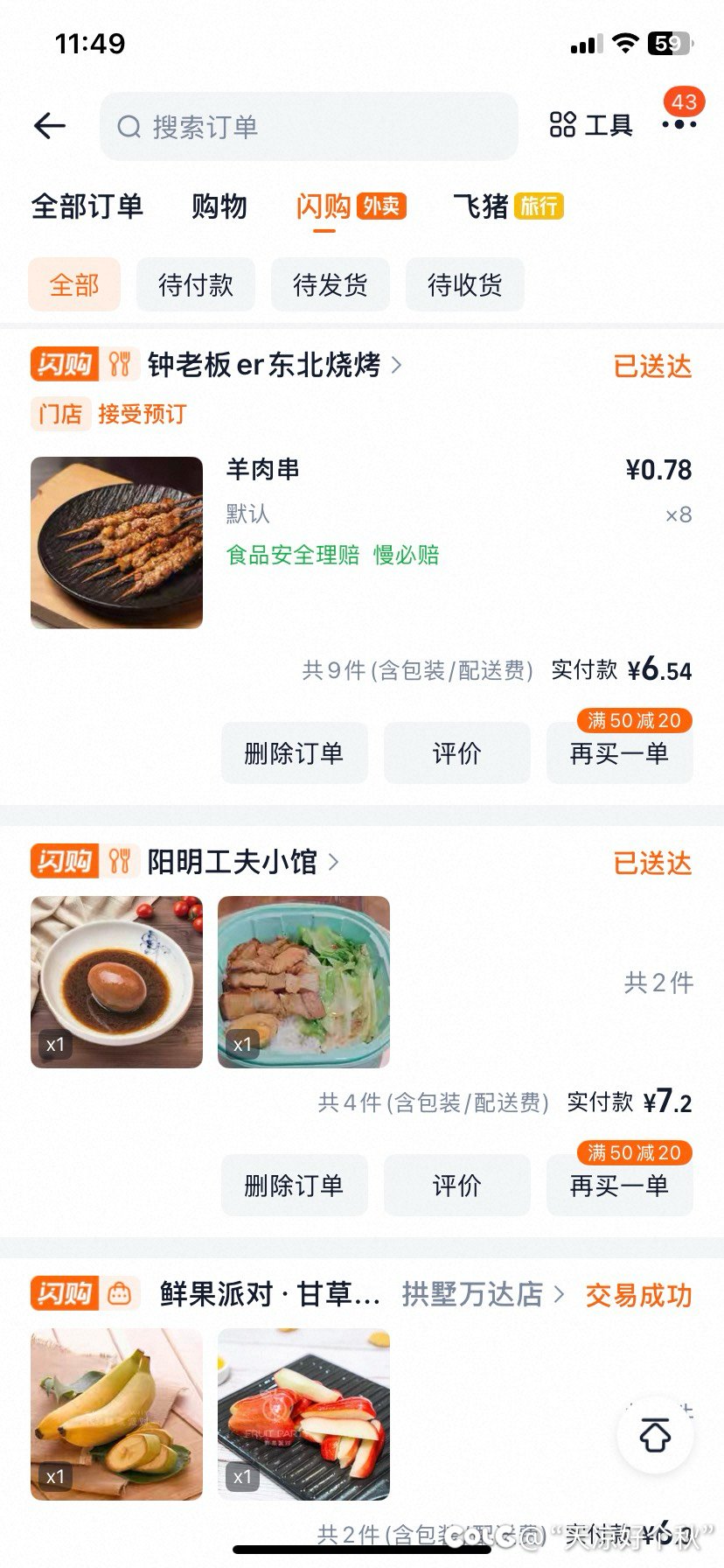The width and height of the screenshot is (724, 1568).
Task: Switch to the 全部订单 tab
Action: (x=87, y=206)
